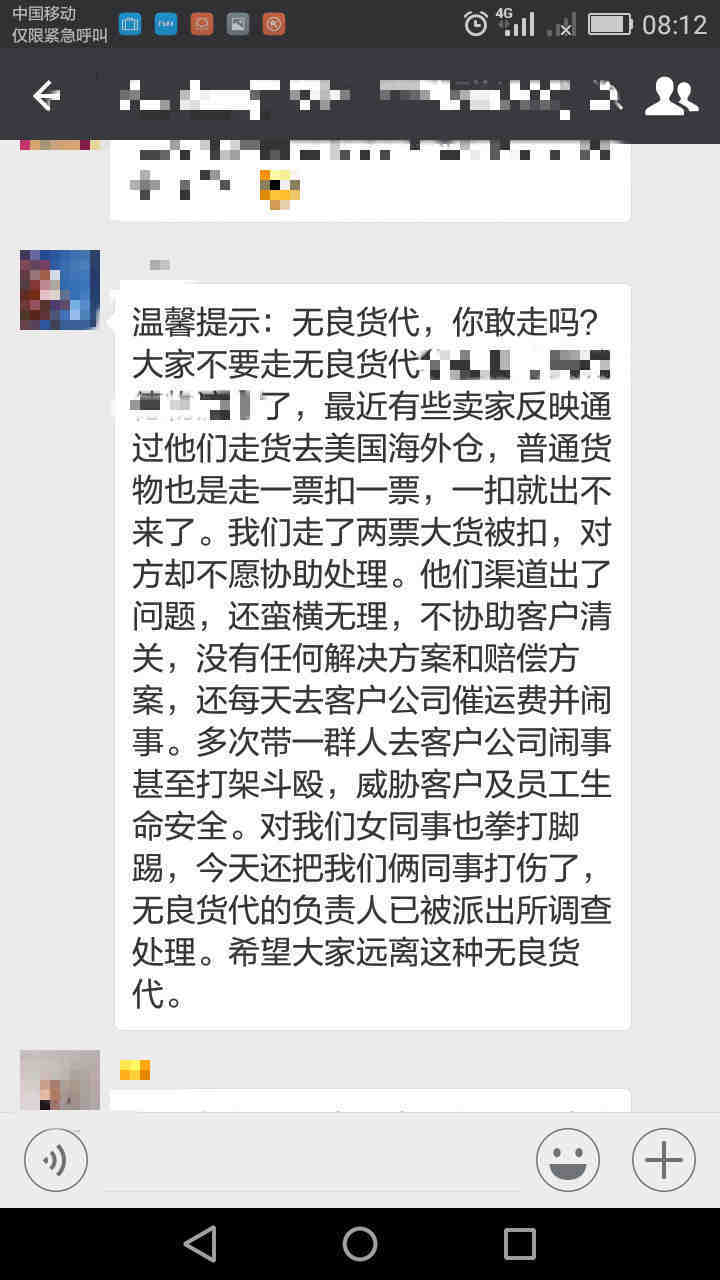Open the group members icon
This screenshot has width=720, height=1280.
670,96
